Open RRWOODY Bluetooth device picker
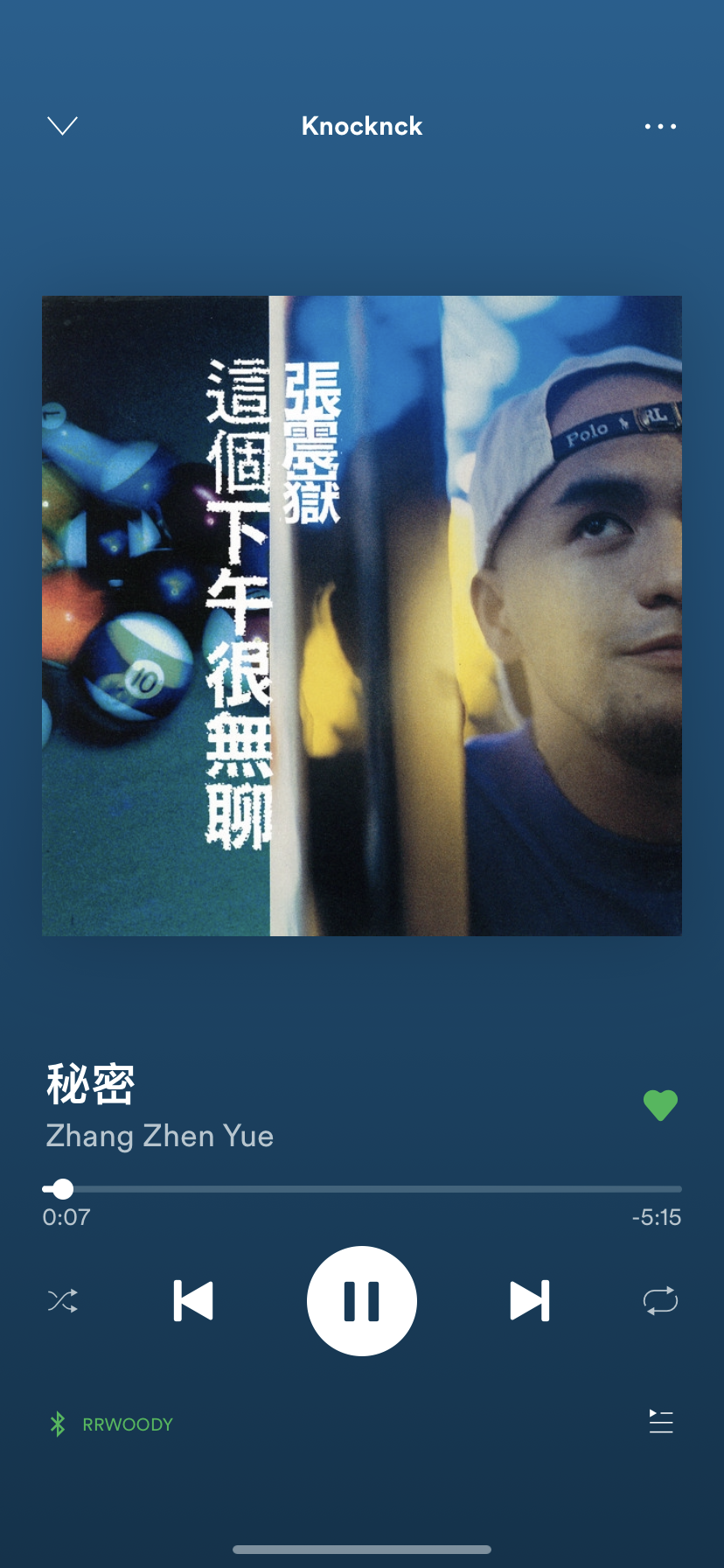The image size is (724, 1568). 111,1424
